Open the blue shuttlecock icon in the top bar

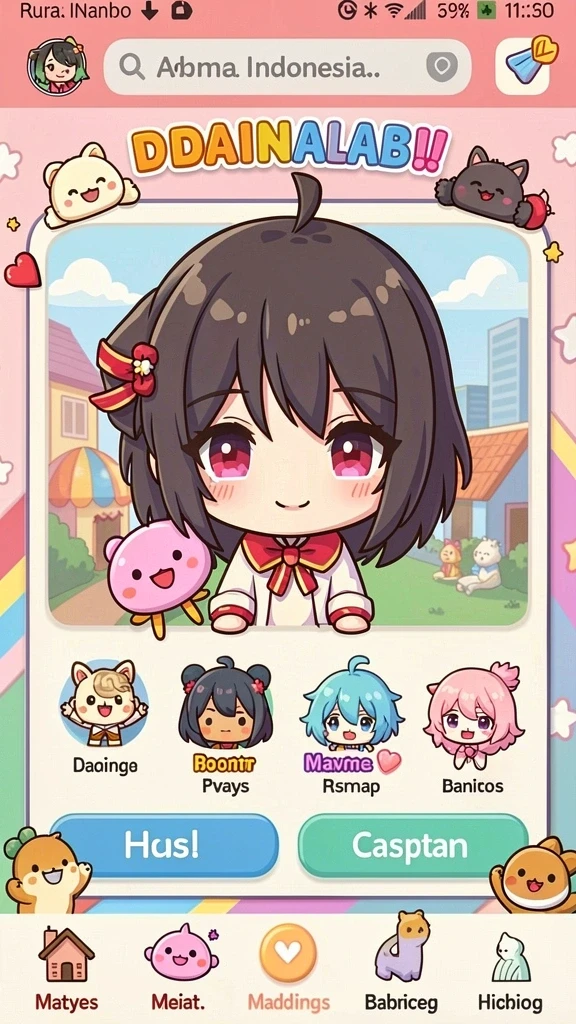click(528, 65)
